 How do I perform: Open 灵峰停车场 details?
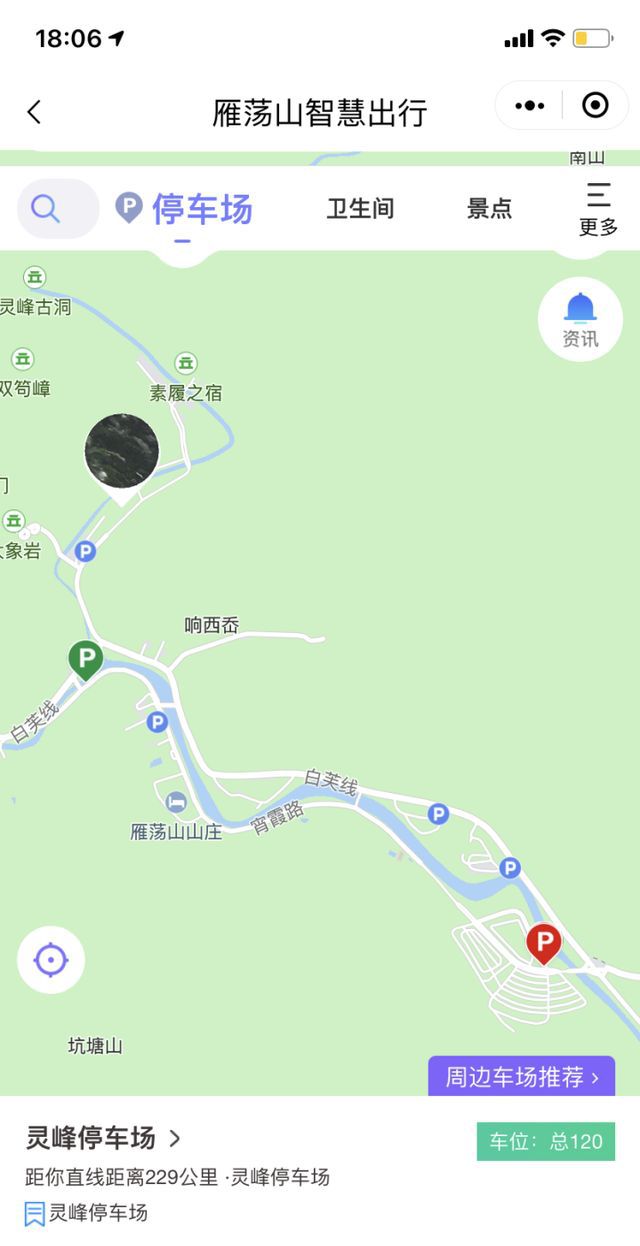[103, 1137]
